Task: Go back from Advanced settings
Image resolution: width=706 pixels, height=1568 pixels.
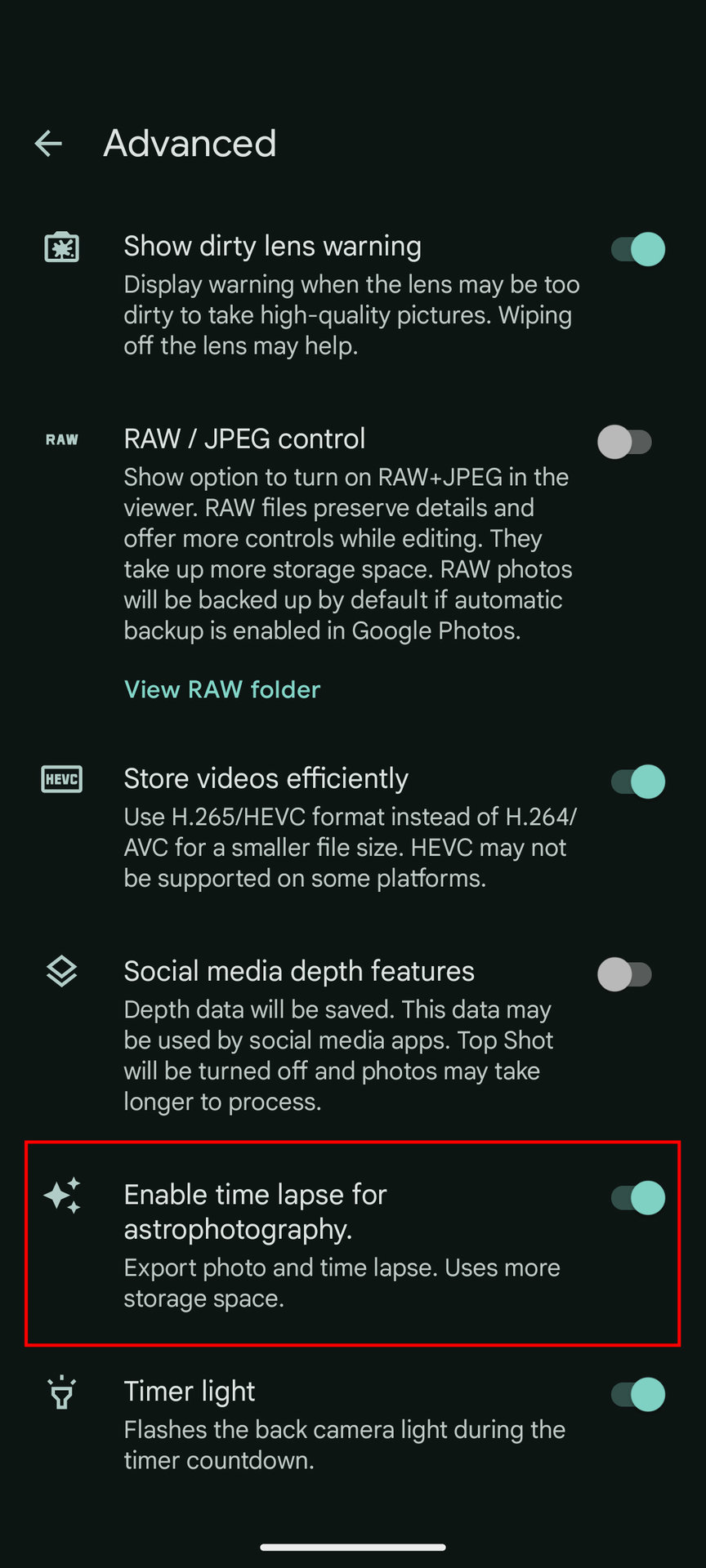Action: tap(49, 144)
